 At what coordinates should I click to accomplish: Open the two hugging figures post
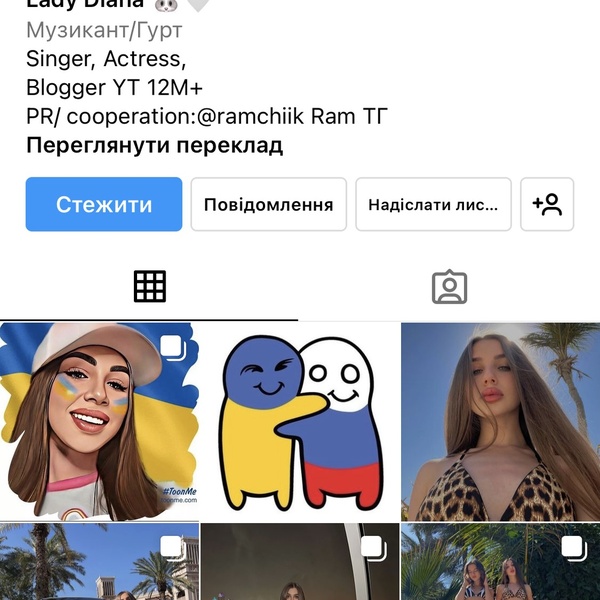pos(299,421)
